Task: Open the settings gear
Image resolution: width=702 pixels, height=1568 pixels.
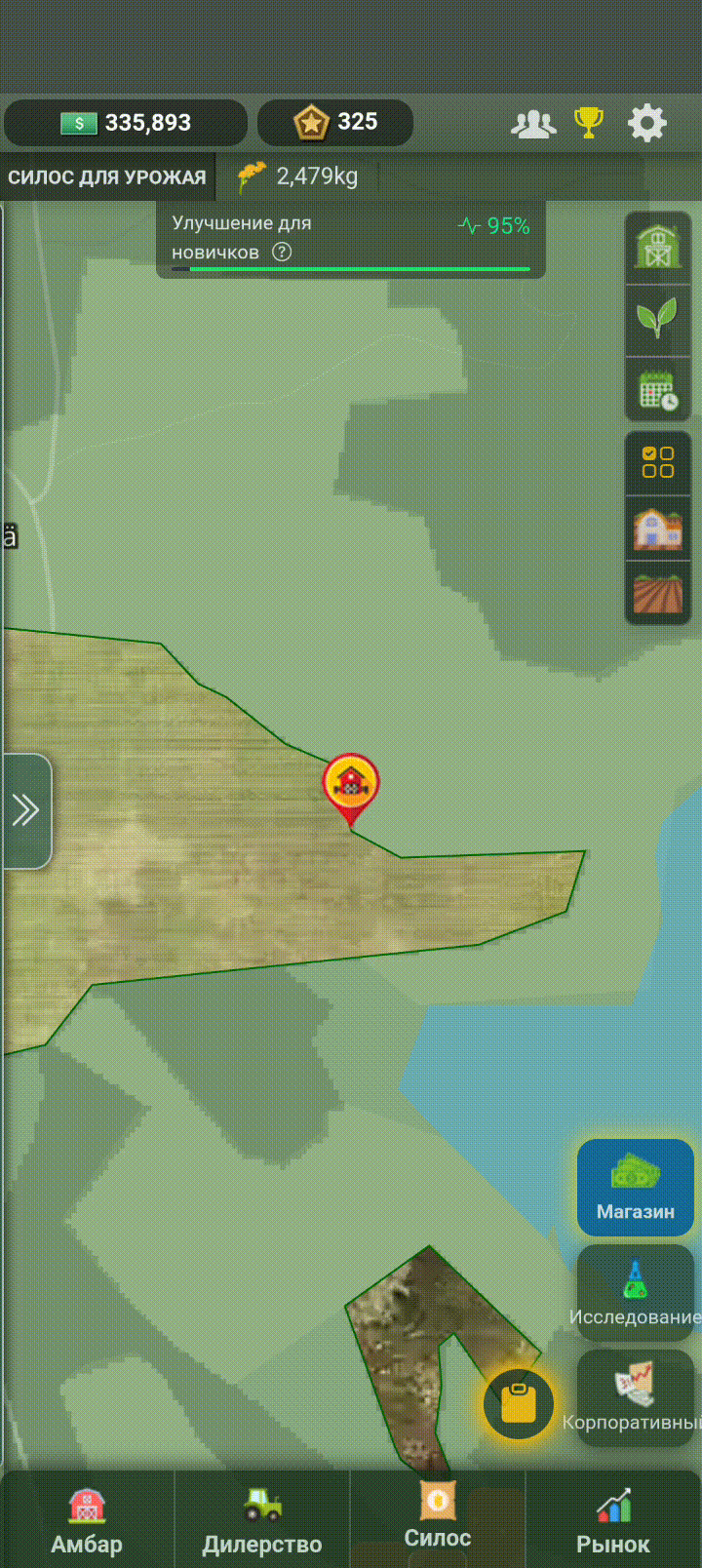Action: [646, 123]
